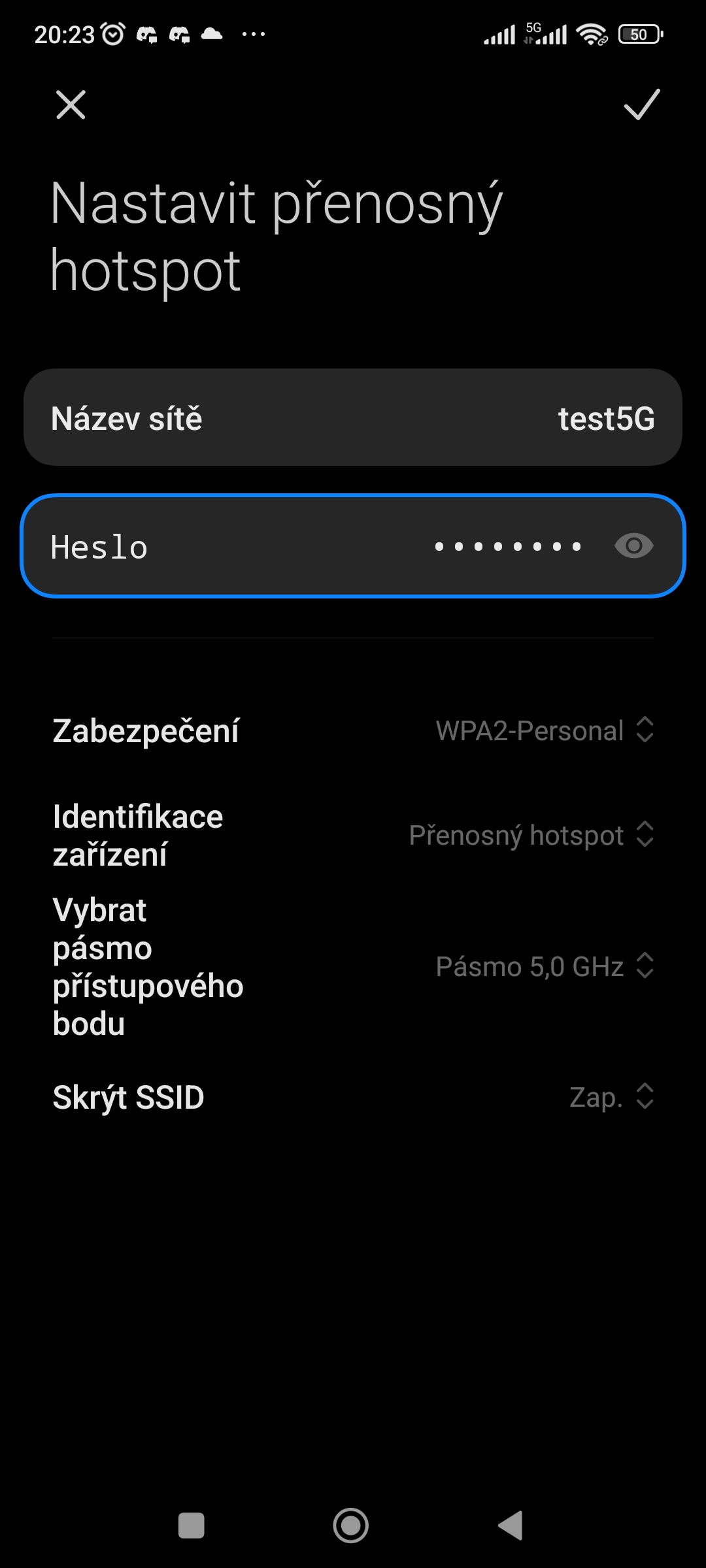
Task: Change Identifikace zařízení from Přenosný hotspot
Action: click(x=531, y=835)
